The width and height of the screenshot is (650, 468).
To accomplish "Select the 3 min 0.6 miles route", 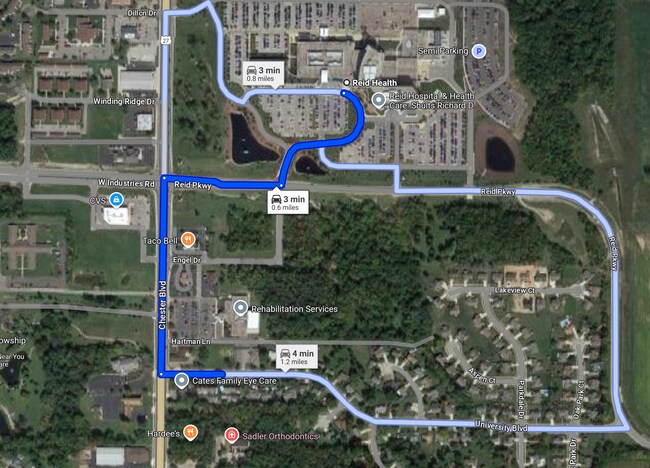I will (x=288, y=203).
